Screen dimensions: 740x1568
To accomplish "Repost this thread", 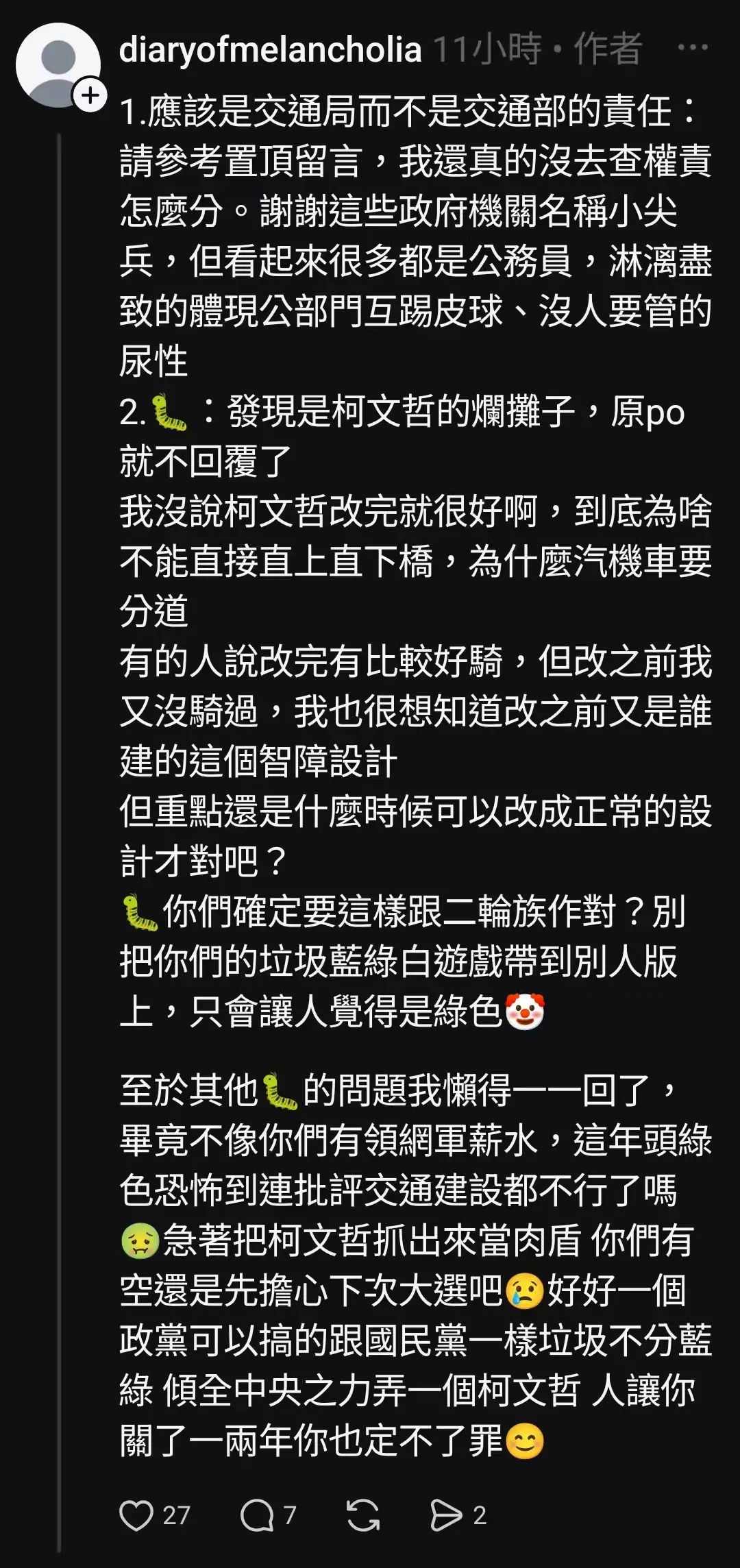I will tap(363, 1515).
